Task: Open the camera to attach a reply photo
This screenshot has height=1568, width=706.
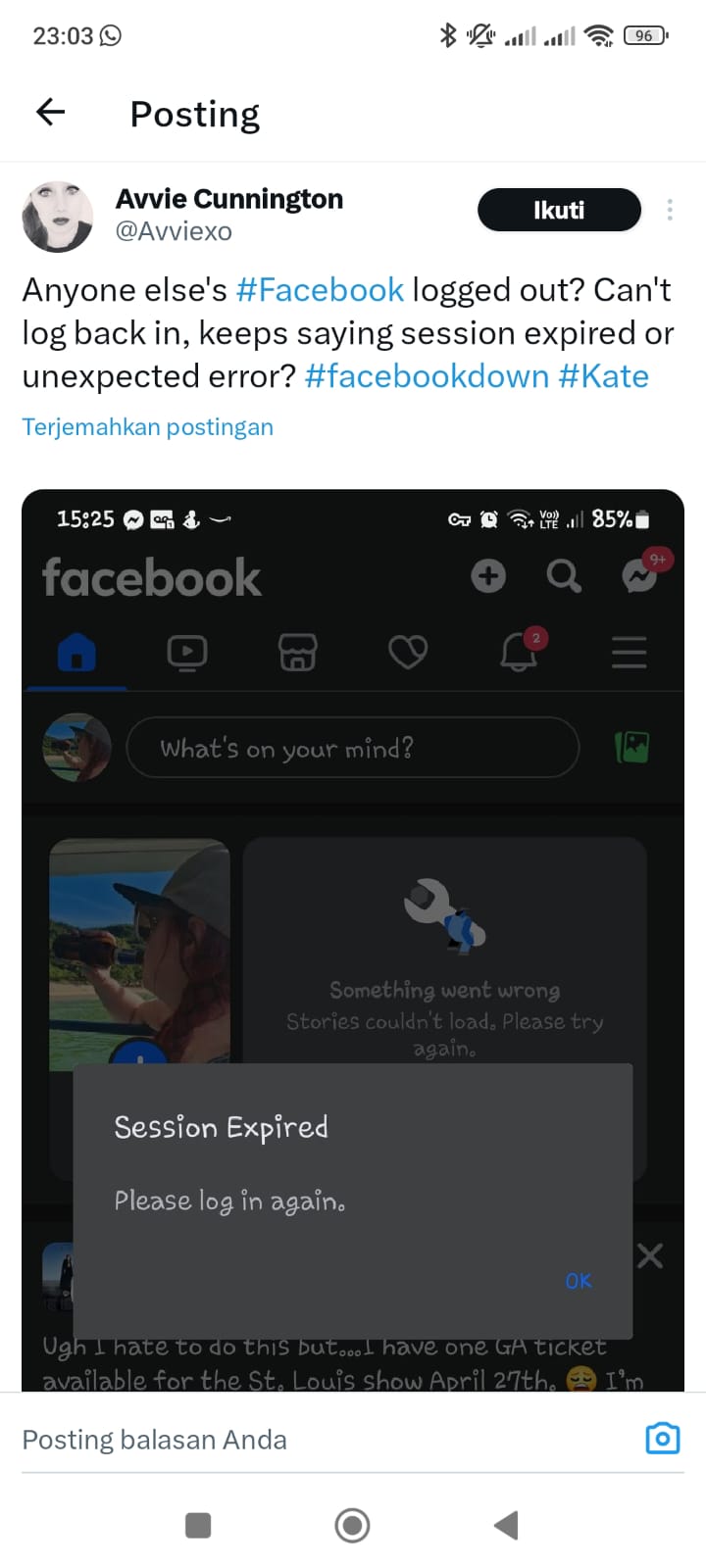Action: coord(662,1438)
